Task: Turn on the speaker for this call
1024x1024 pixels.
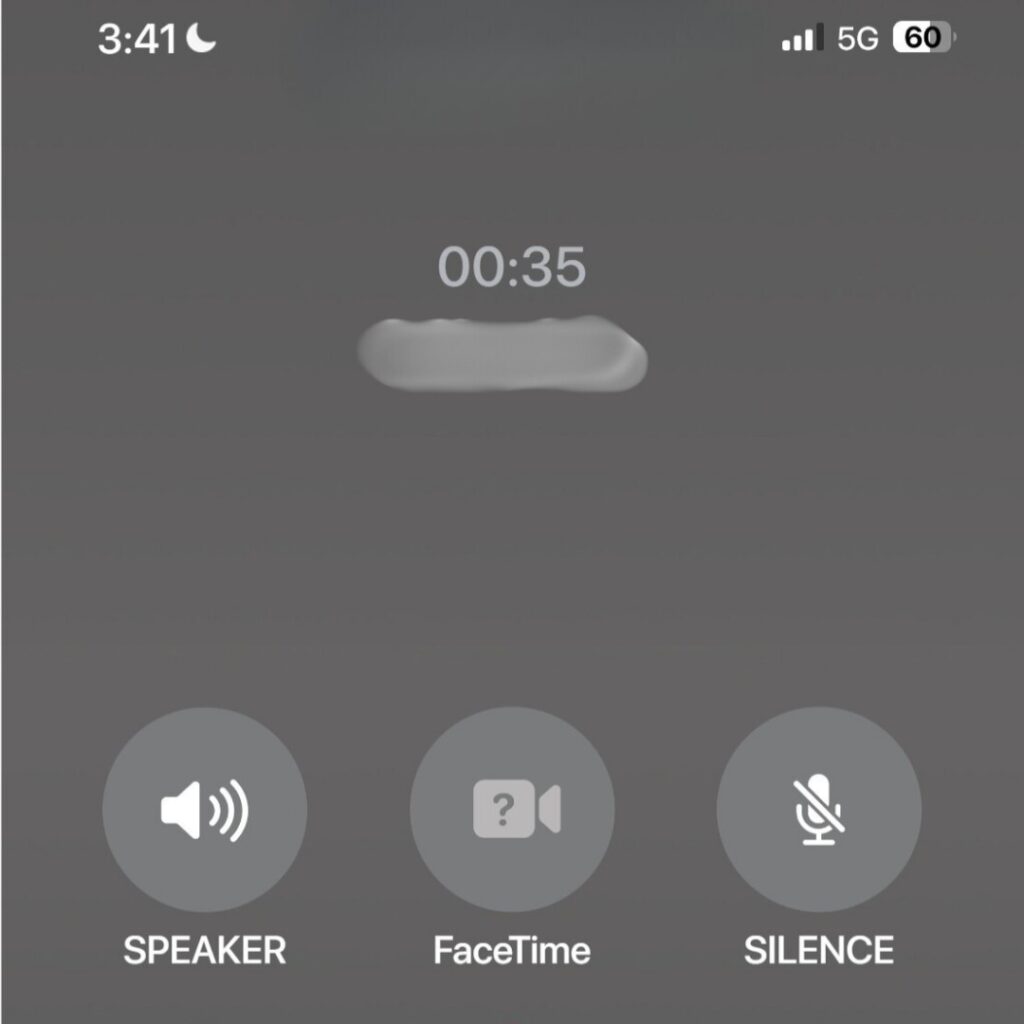Action: (x=204, y=809)
